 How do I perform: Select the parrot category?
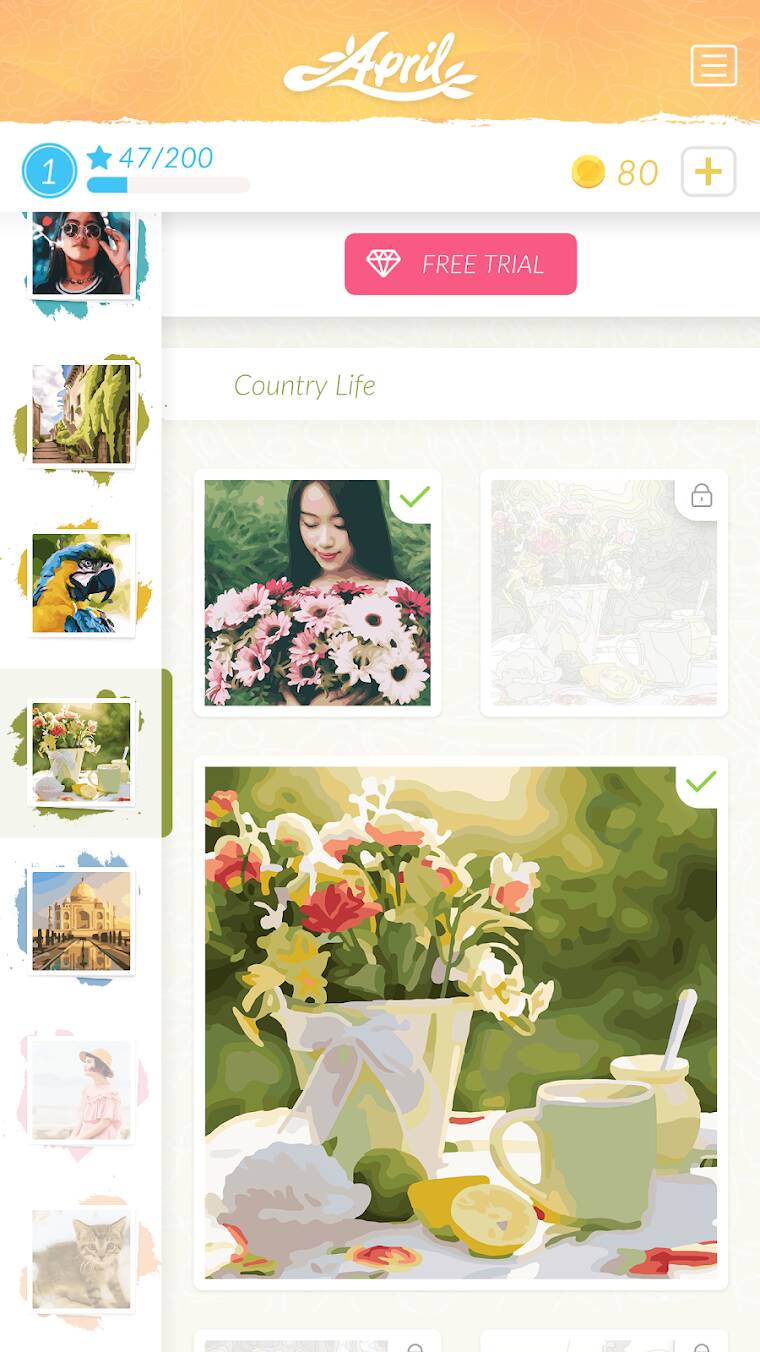[81, 583]
